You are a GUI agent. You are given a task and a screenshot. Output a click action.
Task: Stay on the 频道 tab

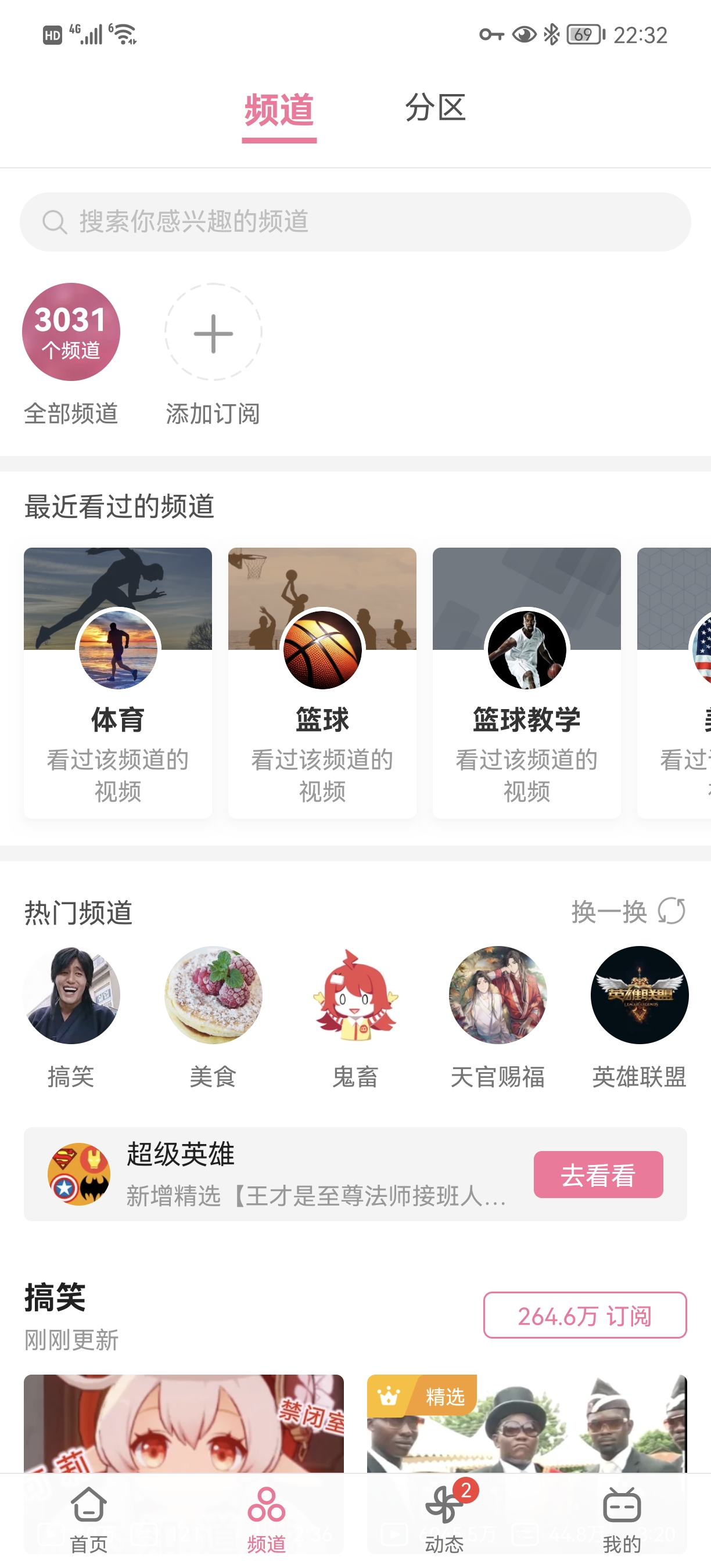pyautogui.click(x=279, y=110)
